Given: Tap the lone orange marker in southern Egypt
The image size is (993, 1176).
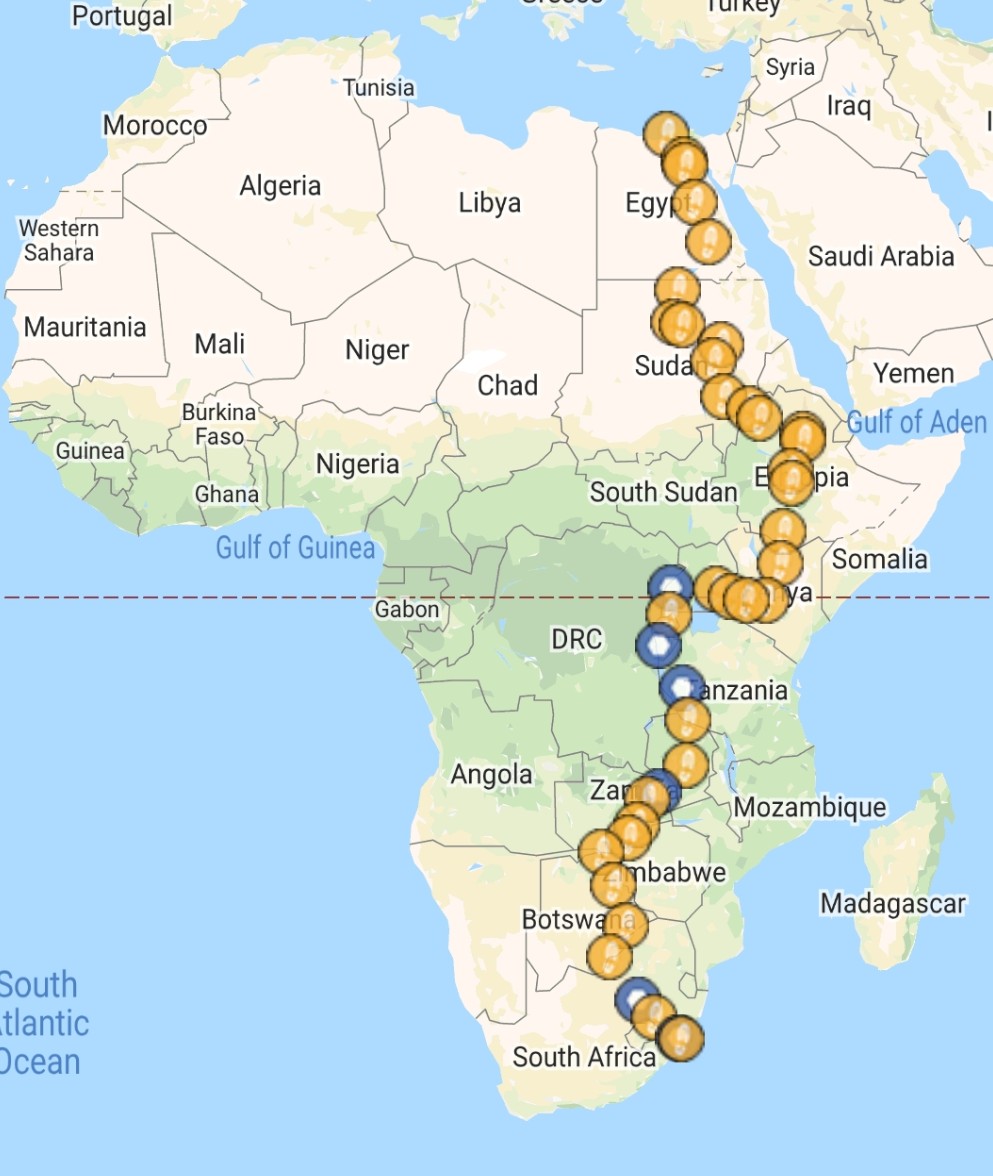Looking at the screenshot, I should (x=709, y=241).
